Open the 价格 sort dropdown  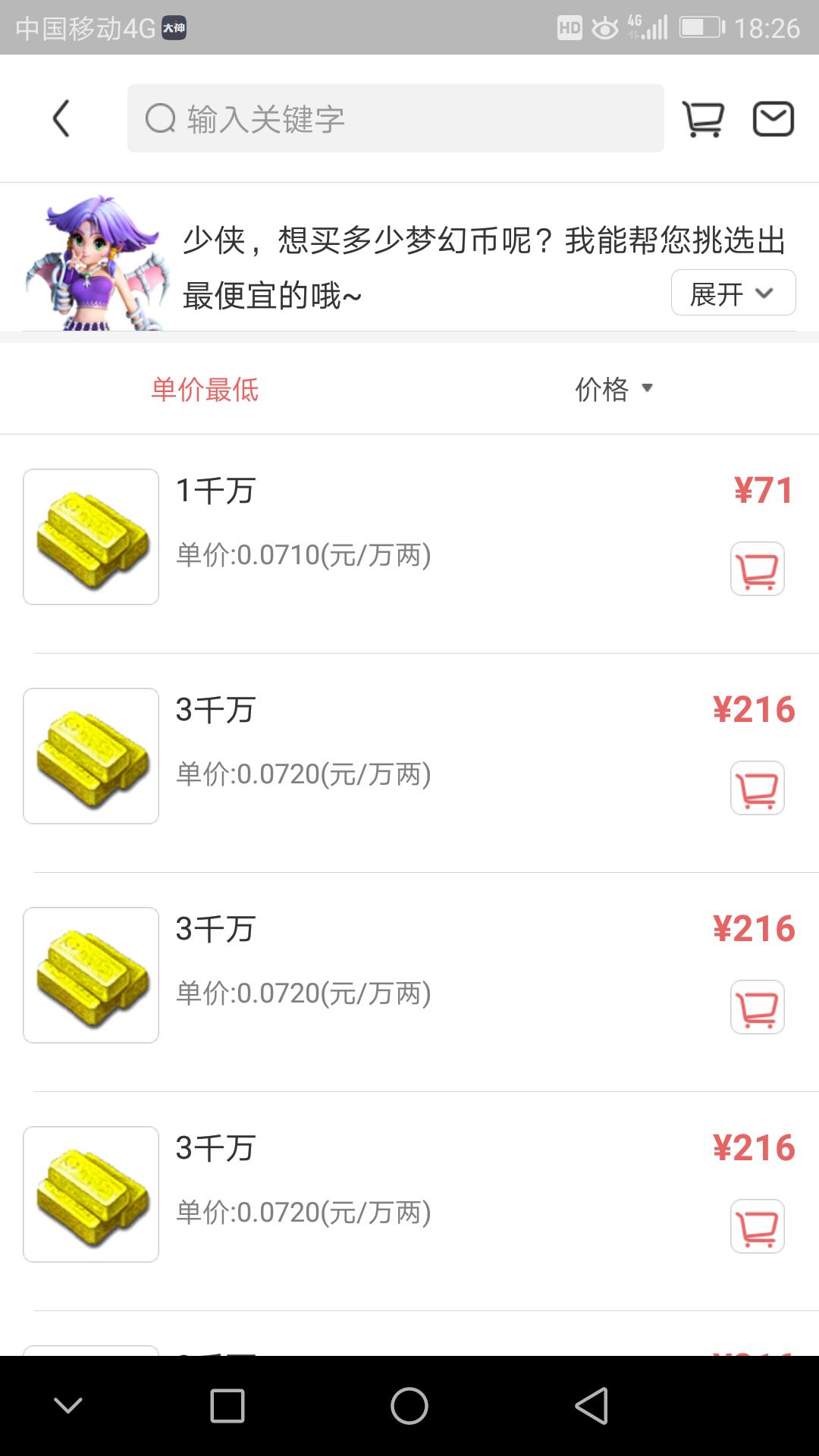[x=613, y=389]
